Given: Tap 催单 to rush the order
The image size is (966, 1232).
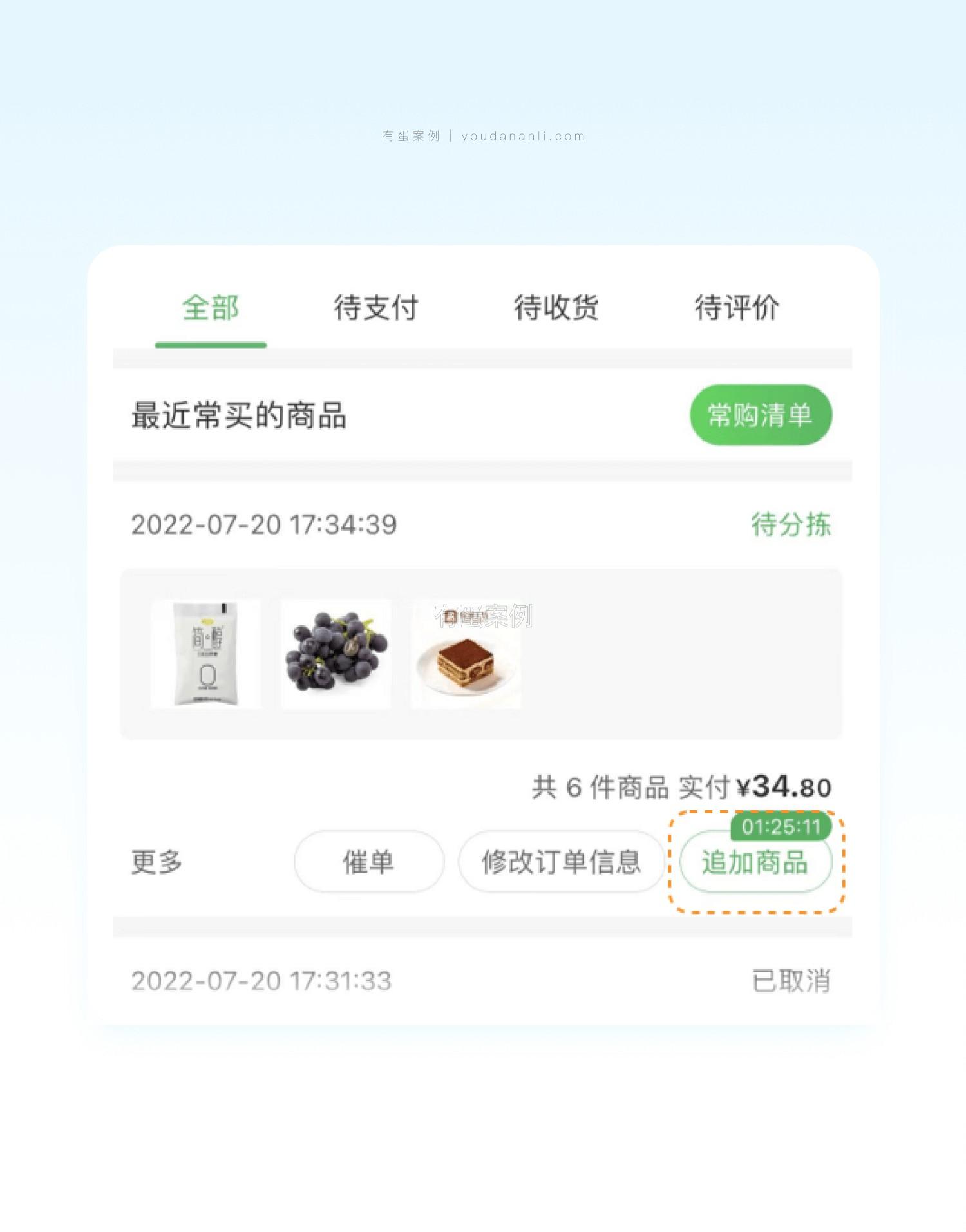Looking at the screenshot, I should point(369,862).
